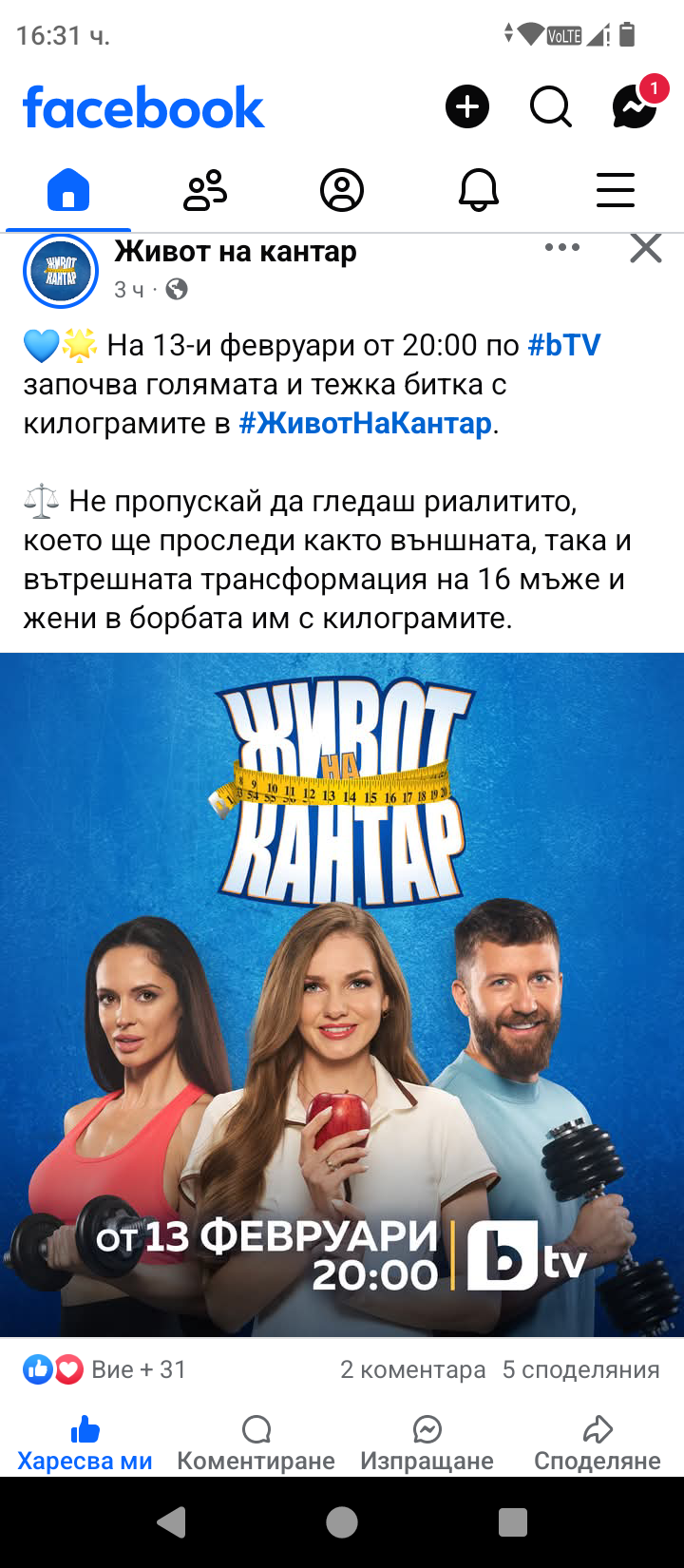
Task: Open Facebook search
Action: pos(551,106)
